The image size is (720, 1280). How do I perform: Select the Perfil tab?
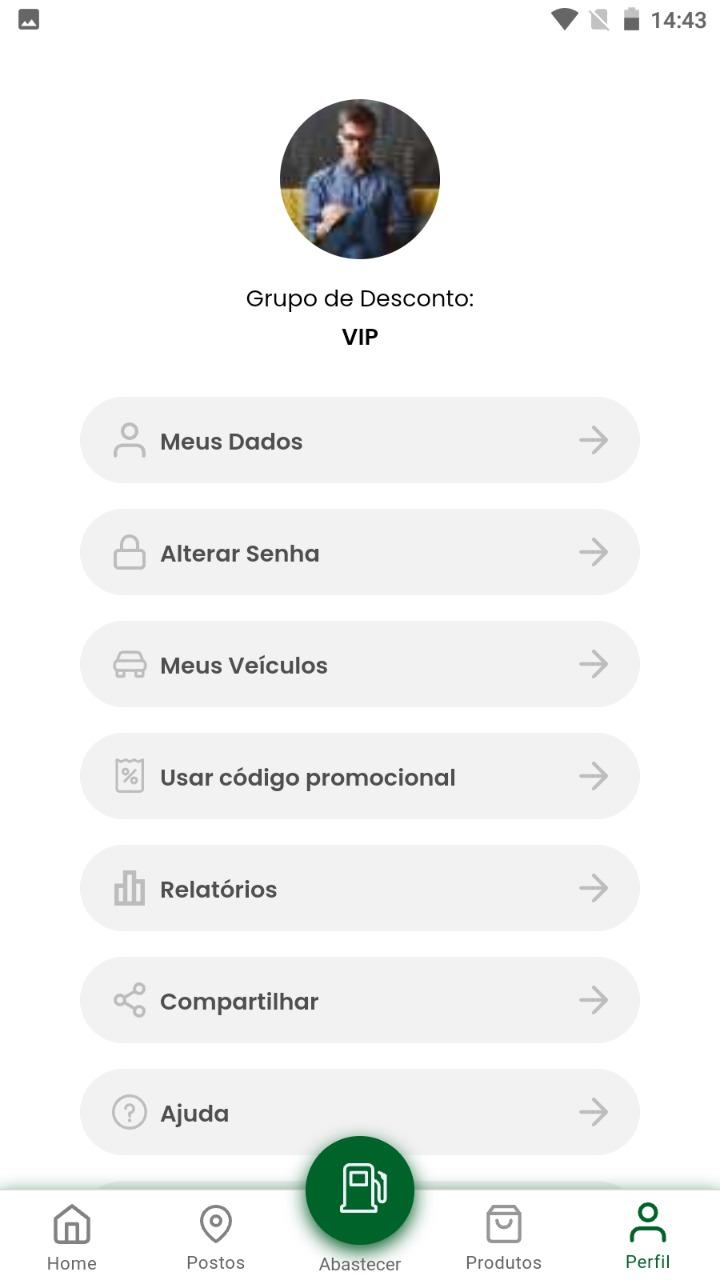(648, 1237)
